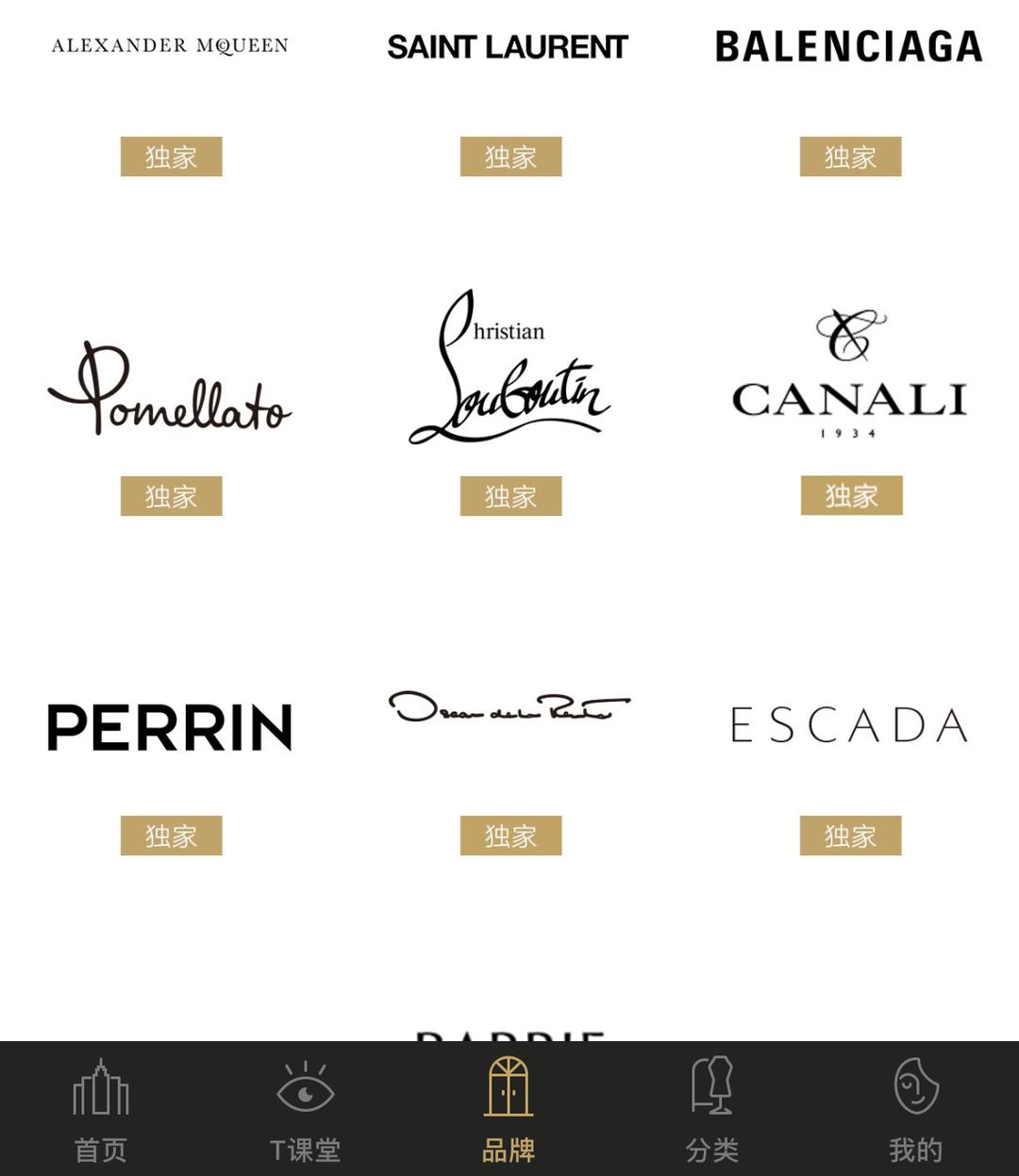Open the Escada brand tile

(x=849, y=725)
